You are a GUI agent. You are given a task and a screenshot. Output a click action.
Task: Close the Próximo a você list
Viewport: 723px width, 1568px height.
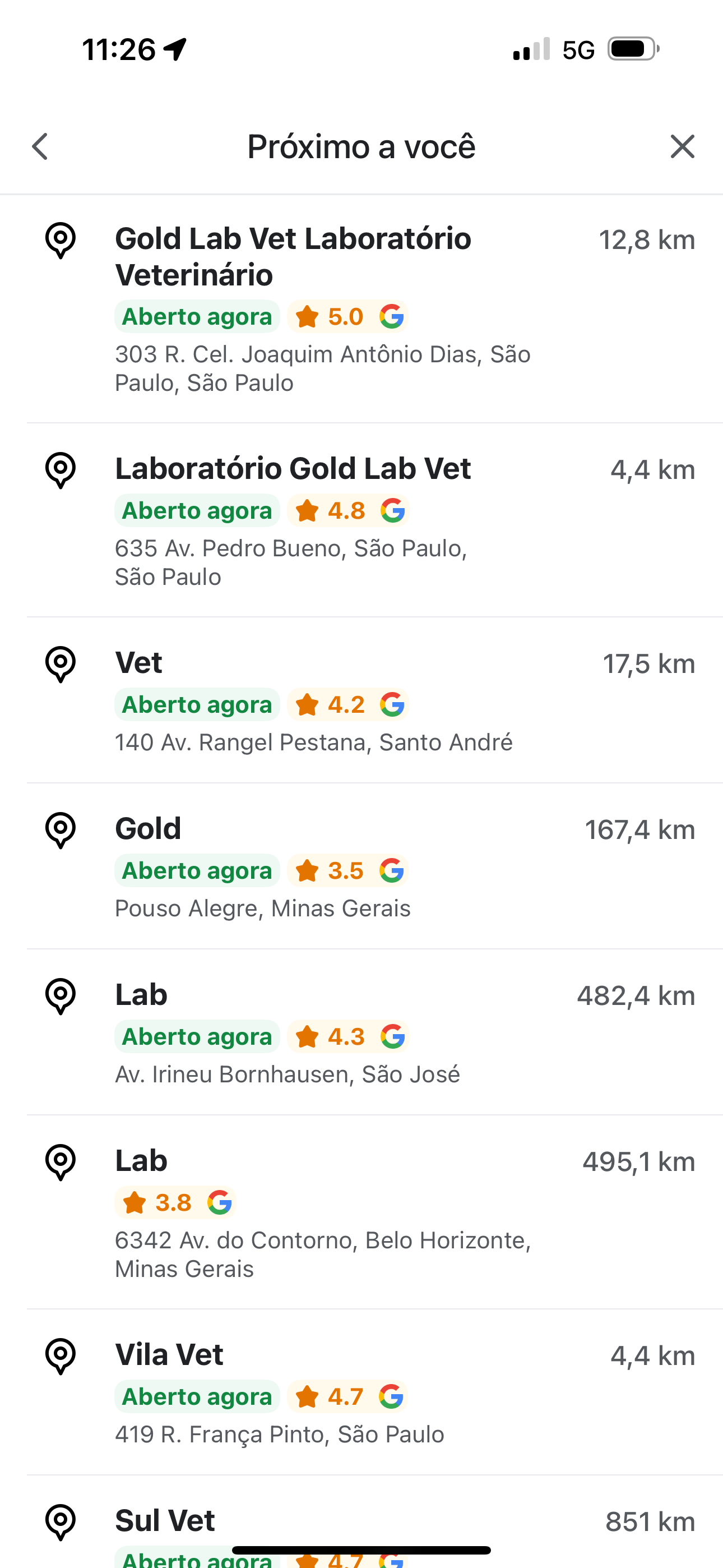point(682,147)
